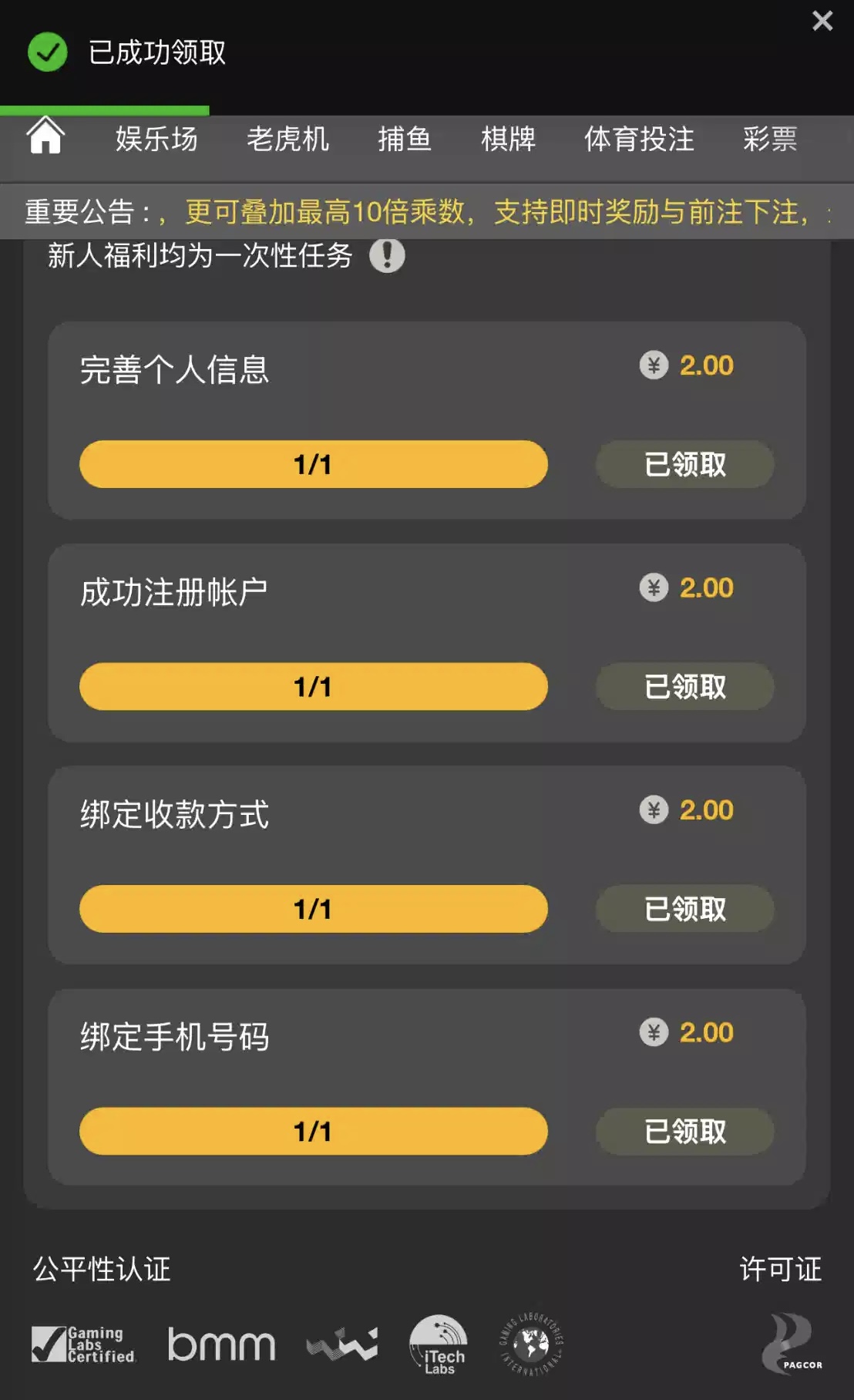The height and width of the screenshot is (1400, 854).
Task: Select the 捕鱼 tab
Action: click(404, 140)
